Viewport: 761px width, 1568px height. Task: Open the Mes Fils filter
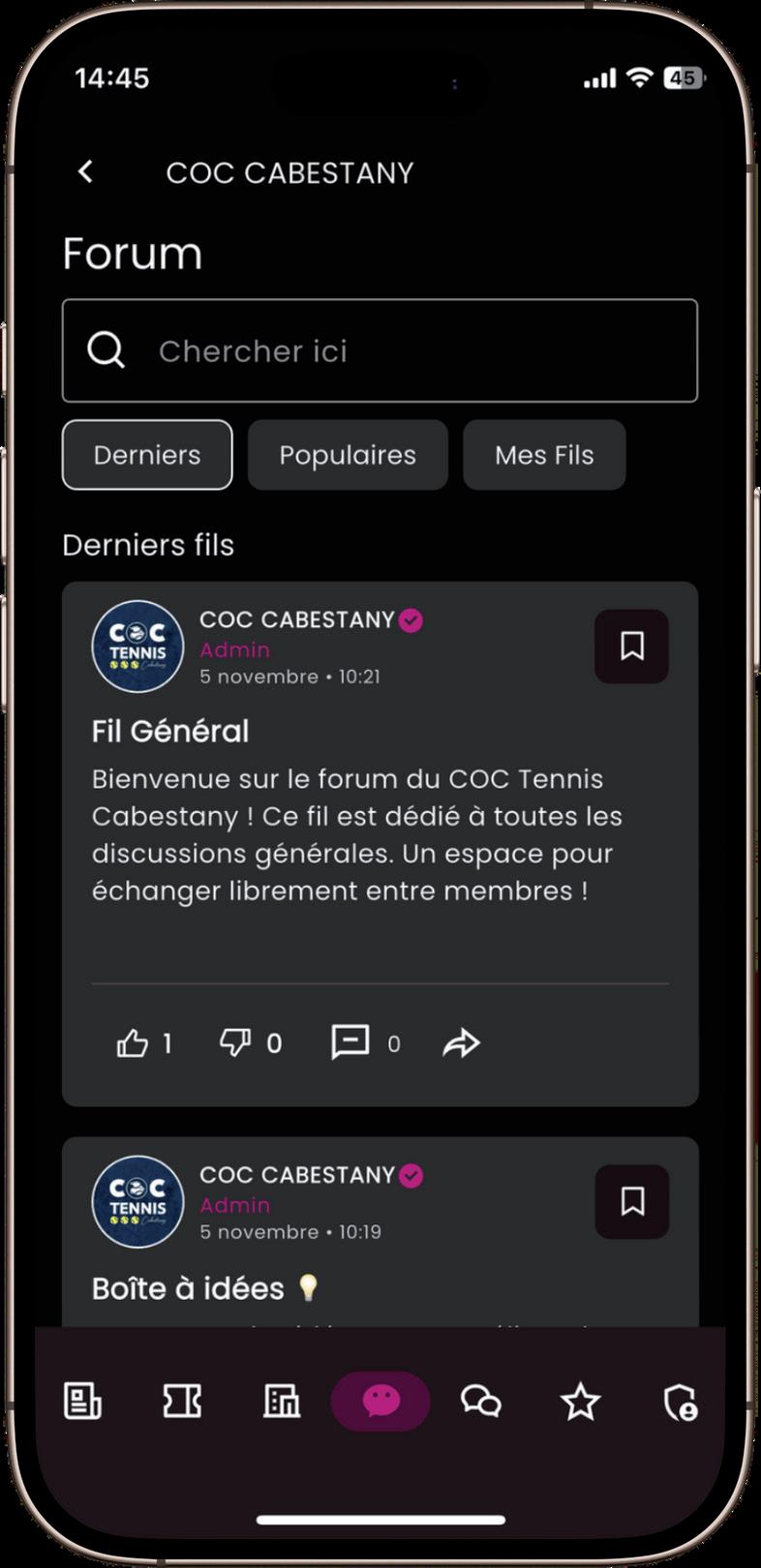pyautogui.click(x=544, y=455)
